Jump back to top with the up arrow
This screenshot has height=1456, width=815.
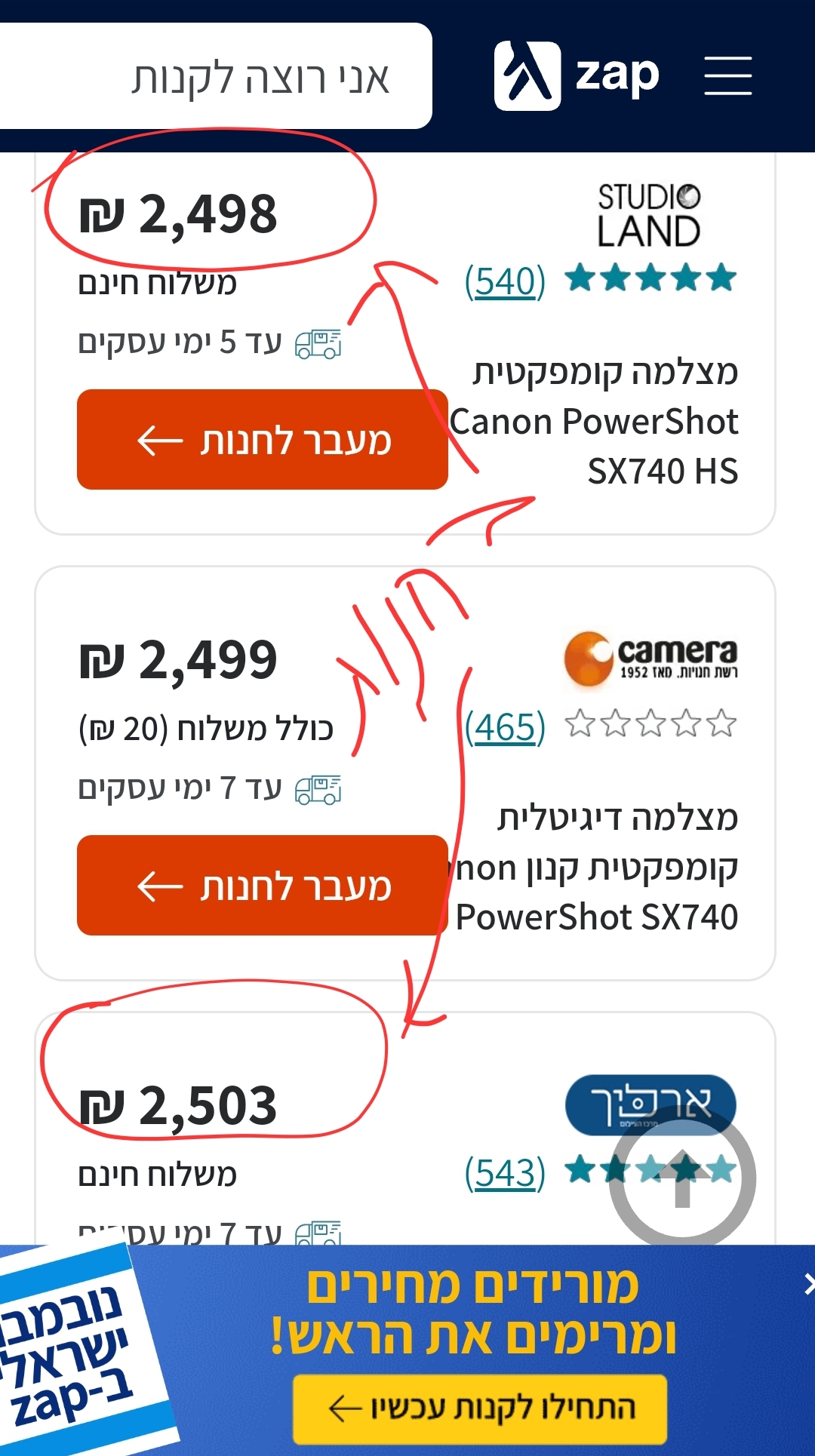click(682, 1180)
